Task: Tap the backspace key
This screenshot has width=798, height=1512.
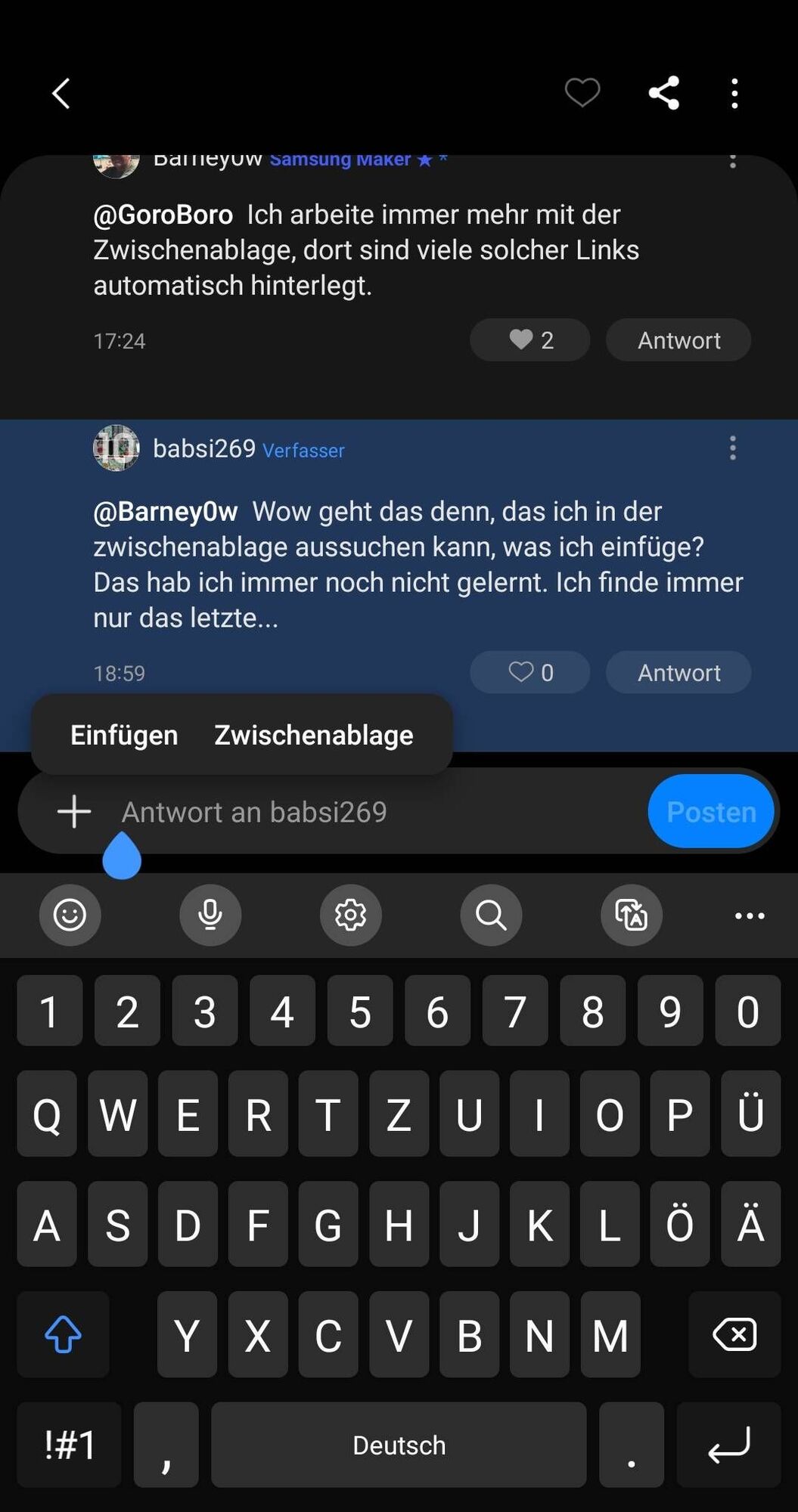Action: (x=734, y=1334)
